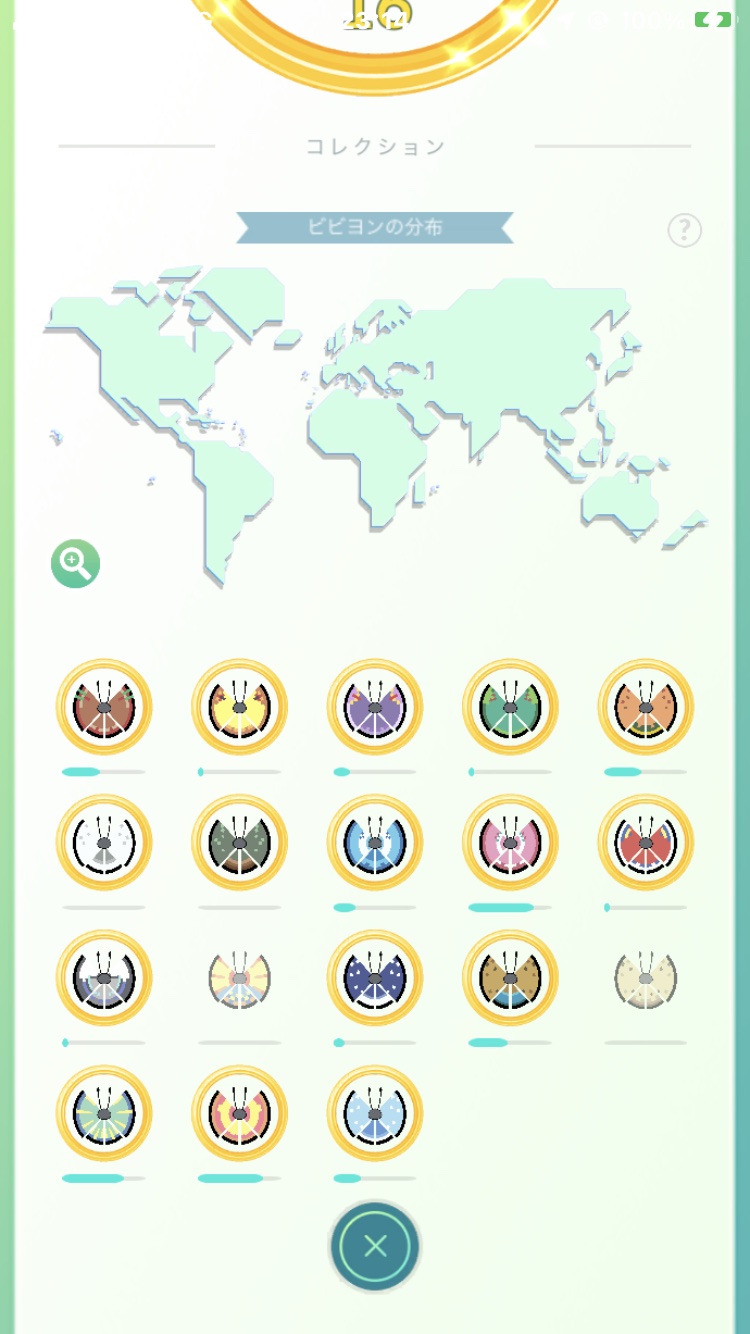Select the white Icy Snow pattern badge
Image resolution: width=750 pixels, height=1334 pixels.
pyautogui.click(x=104, y=843)
